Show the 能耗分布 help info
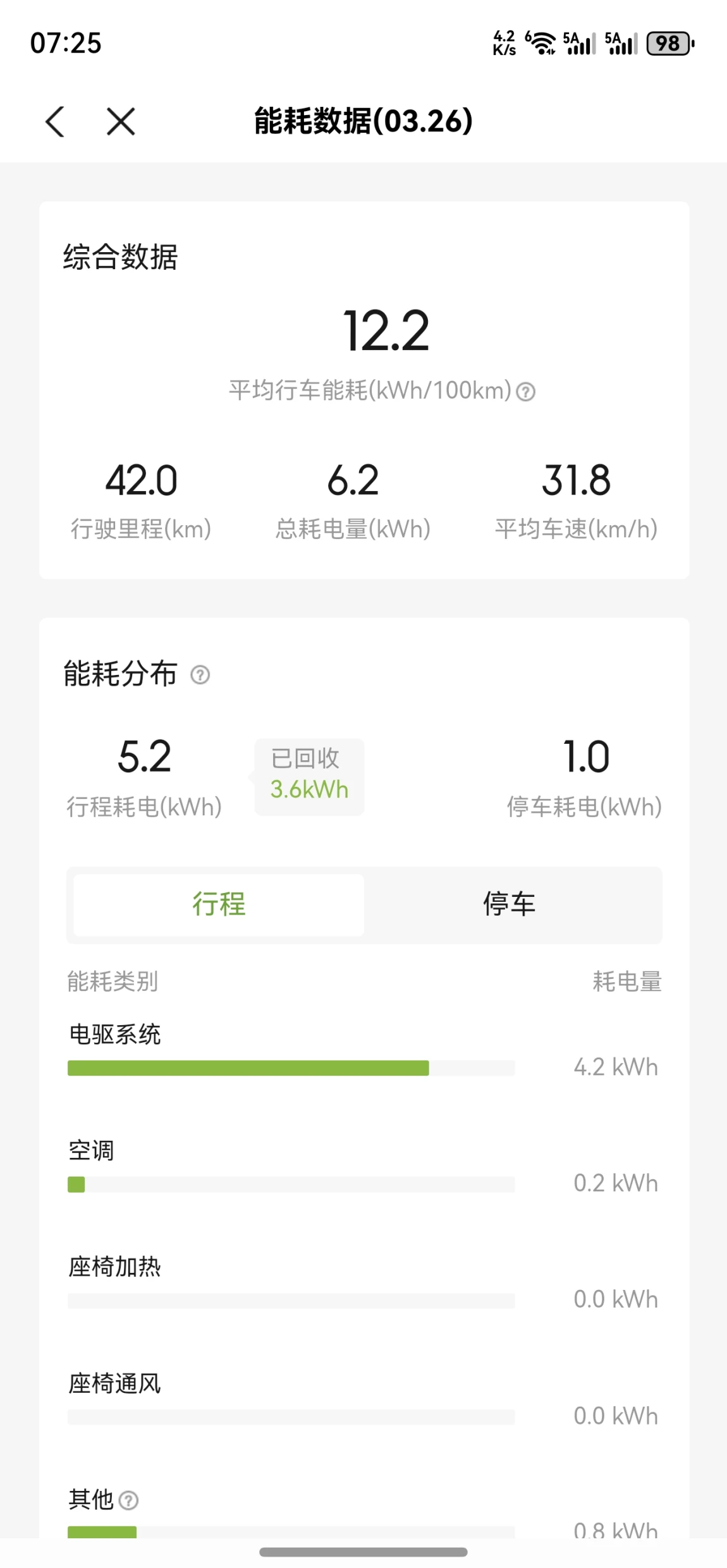 tap(200, 675)
